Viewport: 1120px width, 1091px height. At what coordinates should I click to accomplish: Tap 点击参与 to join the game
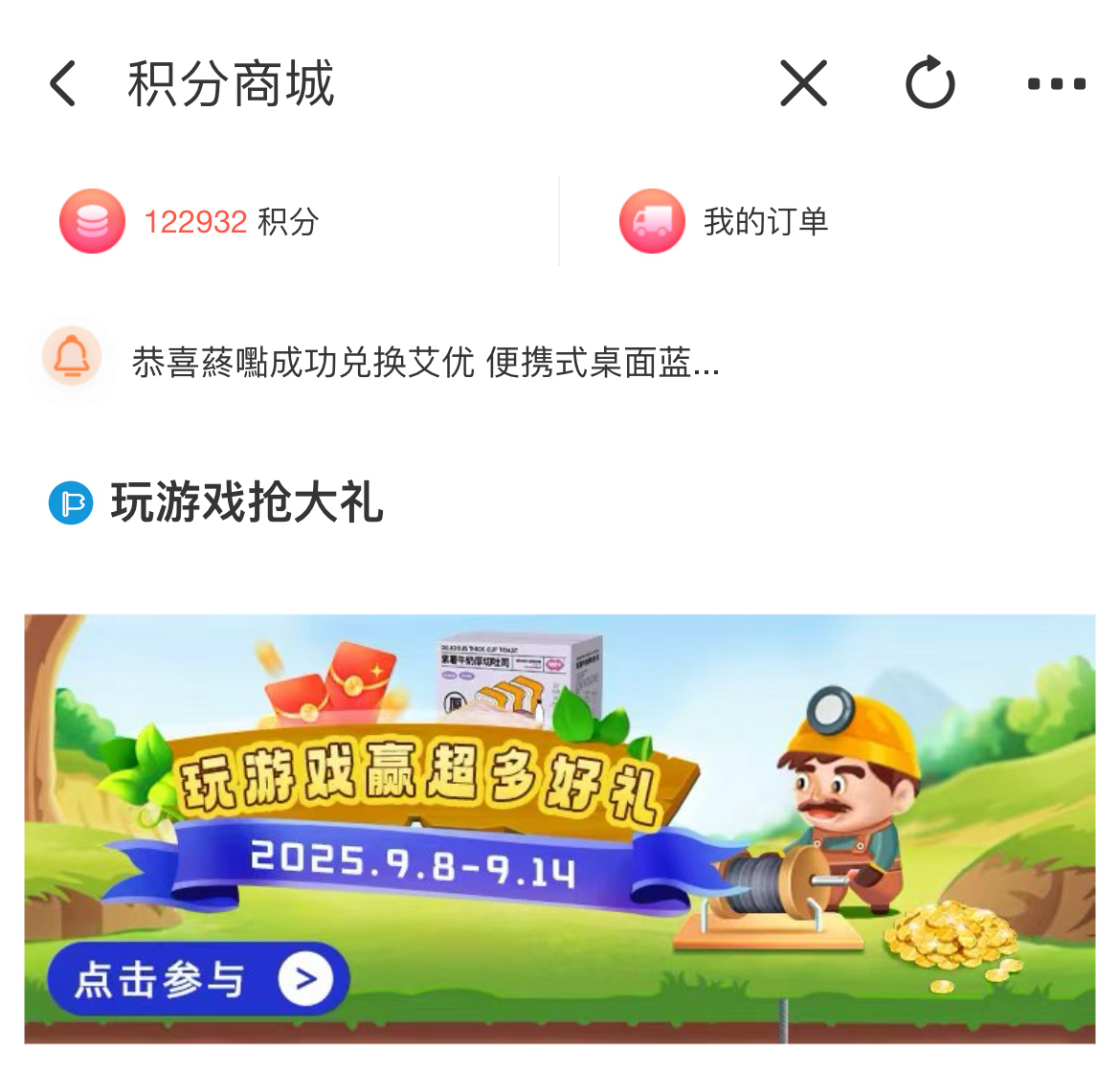(x=198, y=979)
